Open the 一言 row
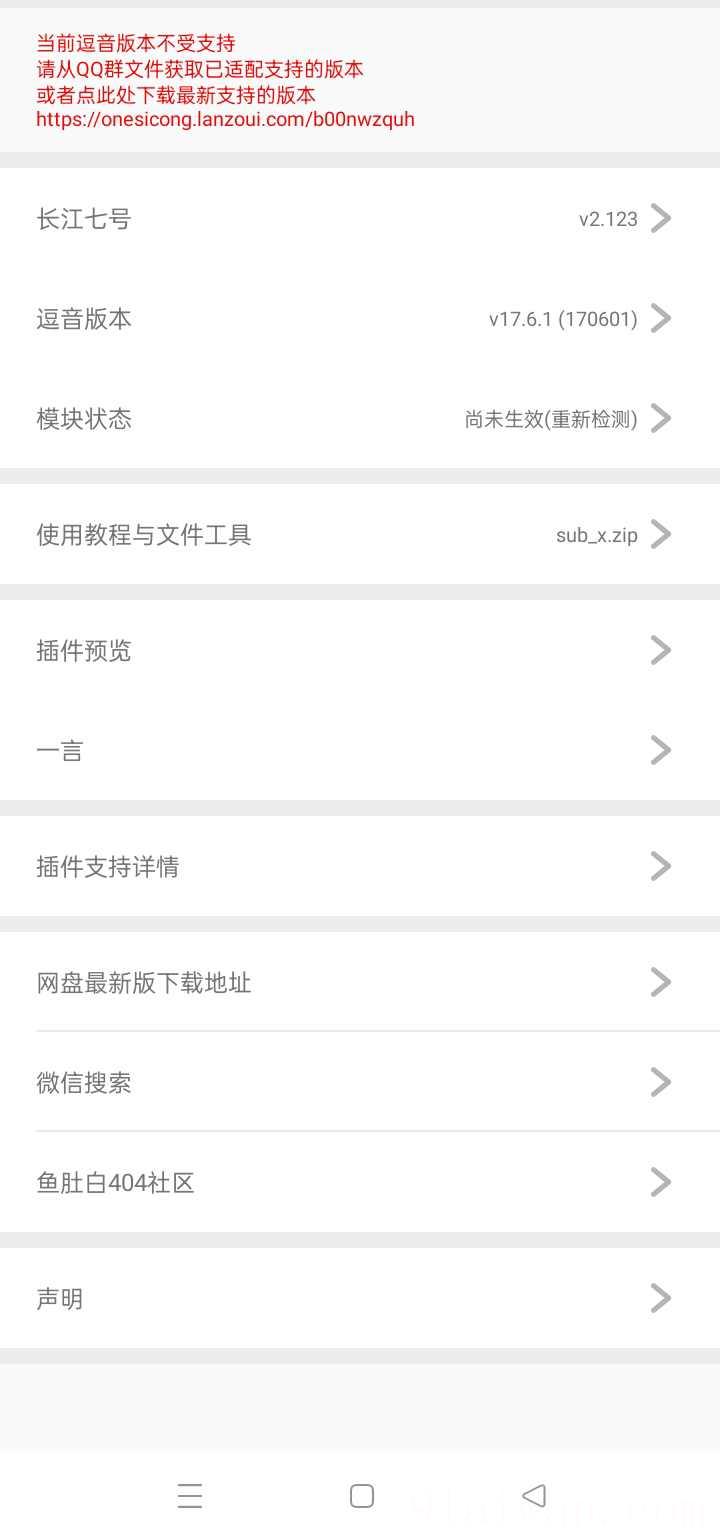720x1538 pixels. pos(360,750)
